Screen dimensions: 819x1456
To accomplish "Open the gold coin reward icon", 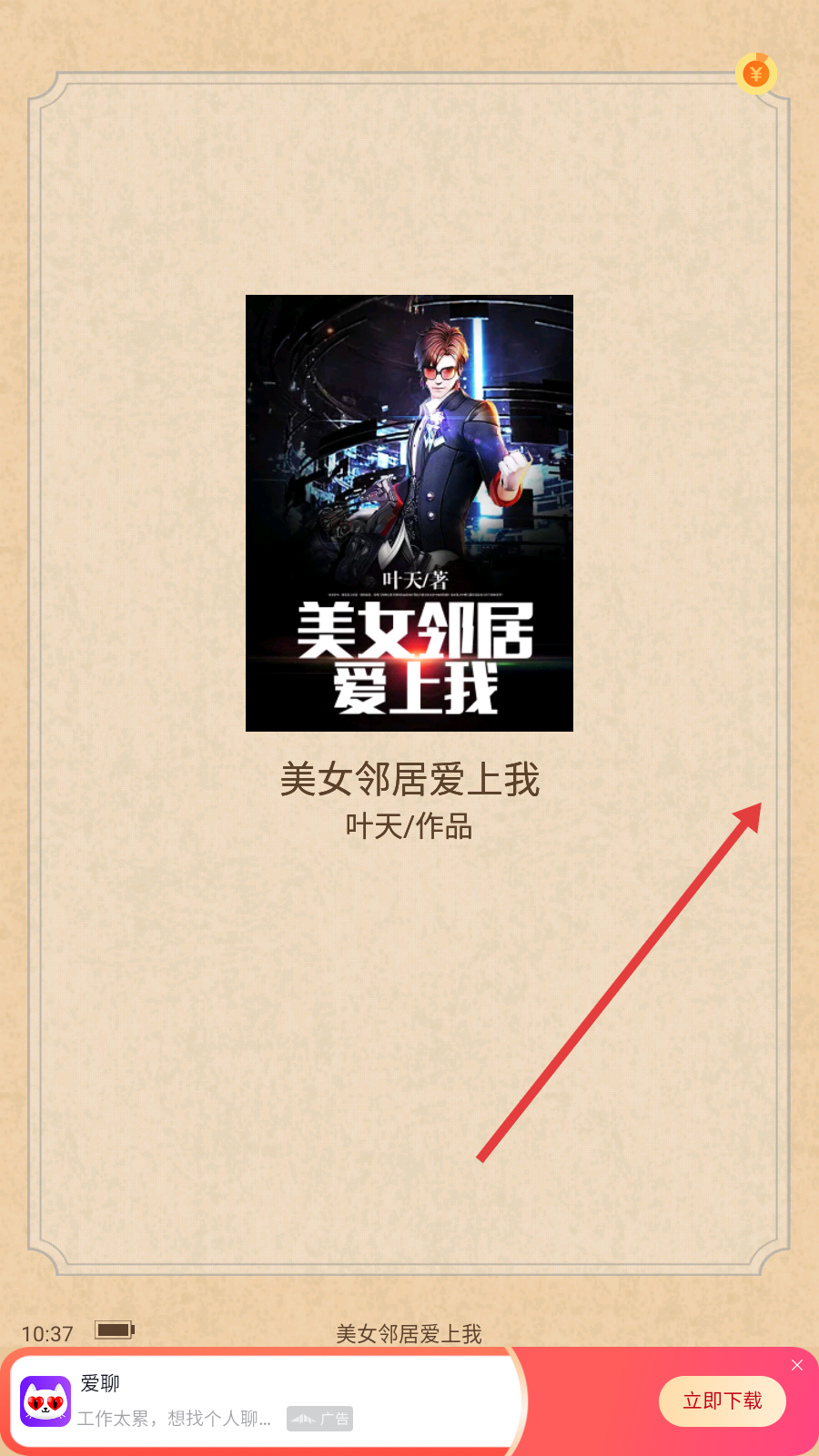I will coord(756,74).
